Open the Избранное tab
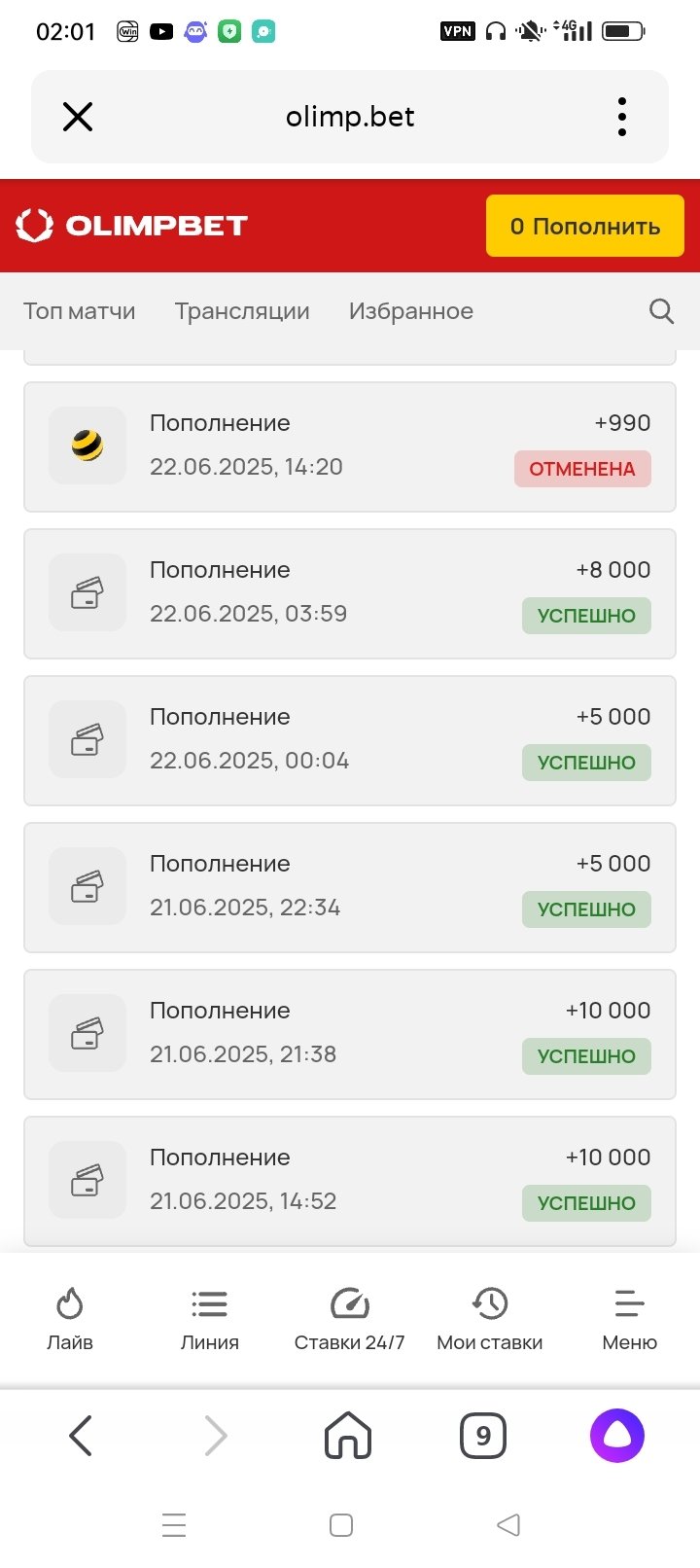Image resolution: width=700 pixels, height=1568 pixels. [411, 311]
